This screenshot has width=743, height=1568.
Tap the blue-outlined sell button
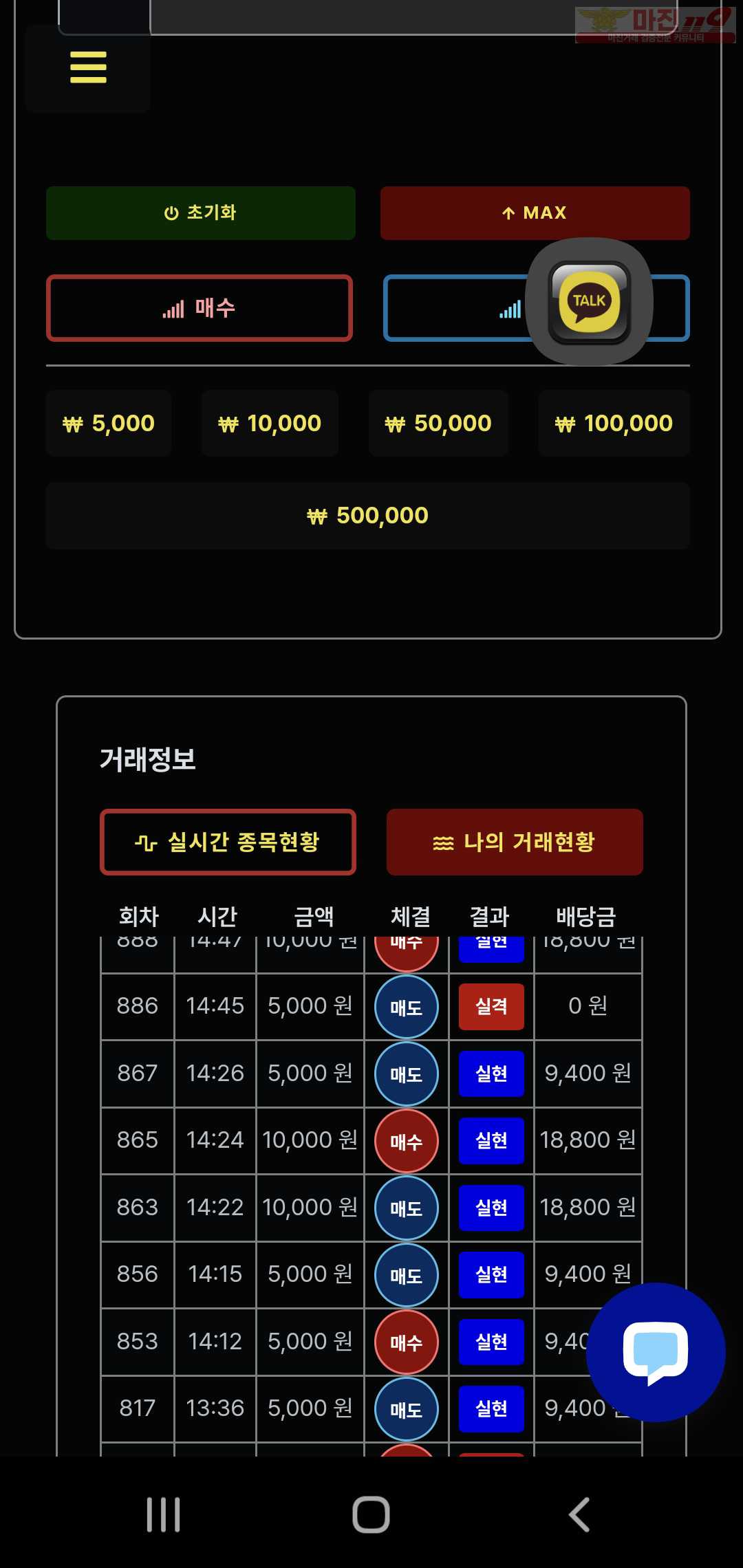(x=455, y=308)
